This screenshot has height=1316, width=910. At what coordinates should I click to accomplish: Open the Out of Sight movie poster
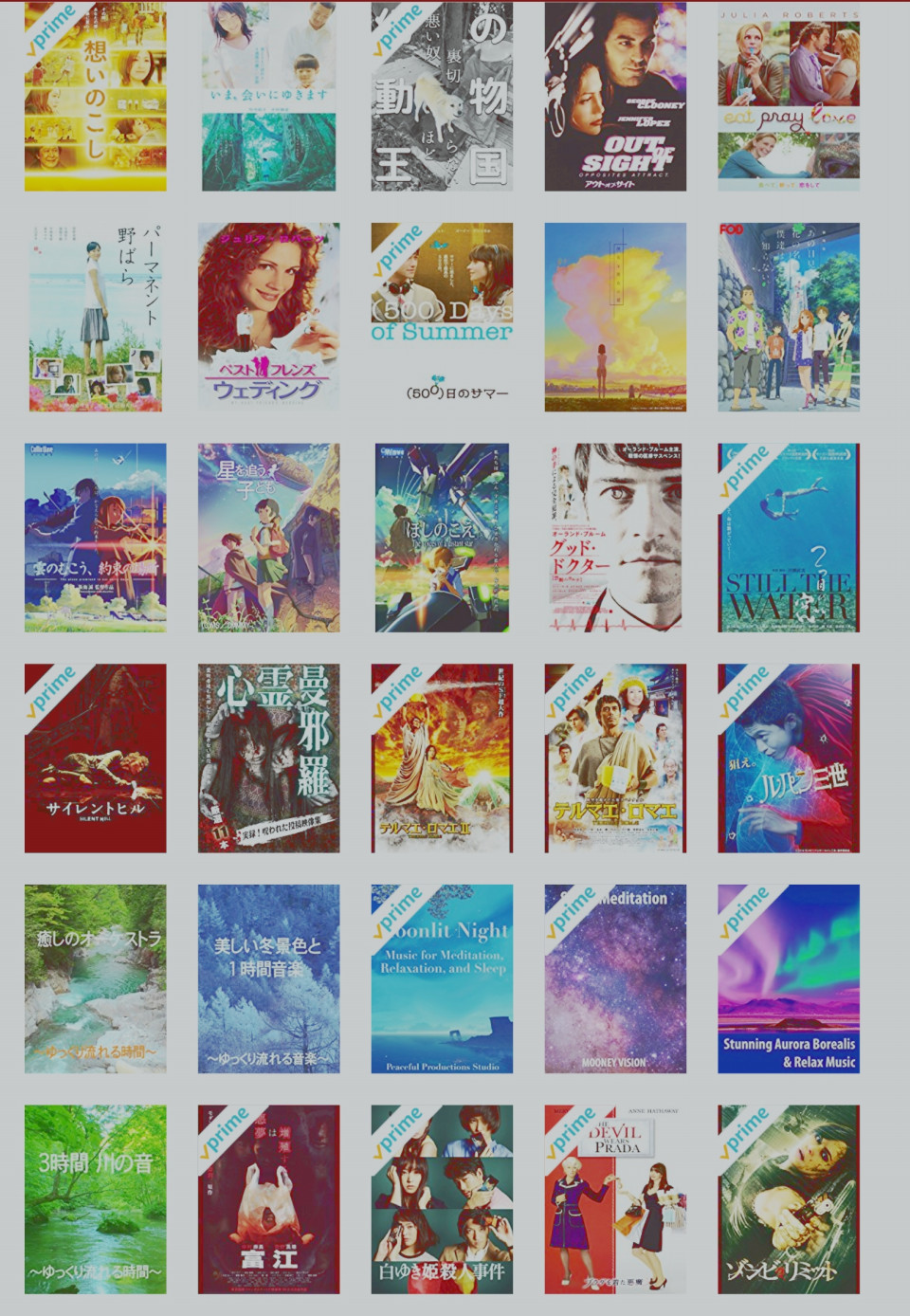click(615, 95)
